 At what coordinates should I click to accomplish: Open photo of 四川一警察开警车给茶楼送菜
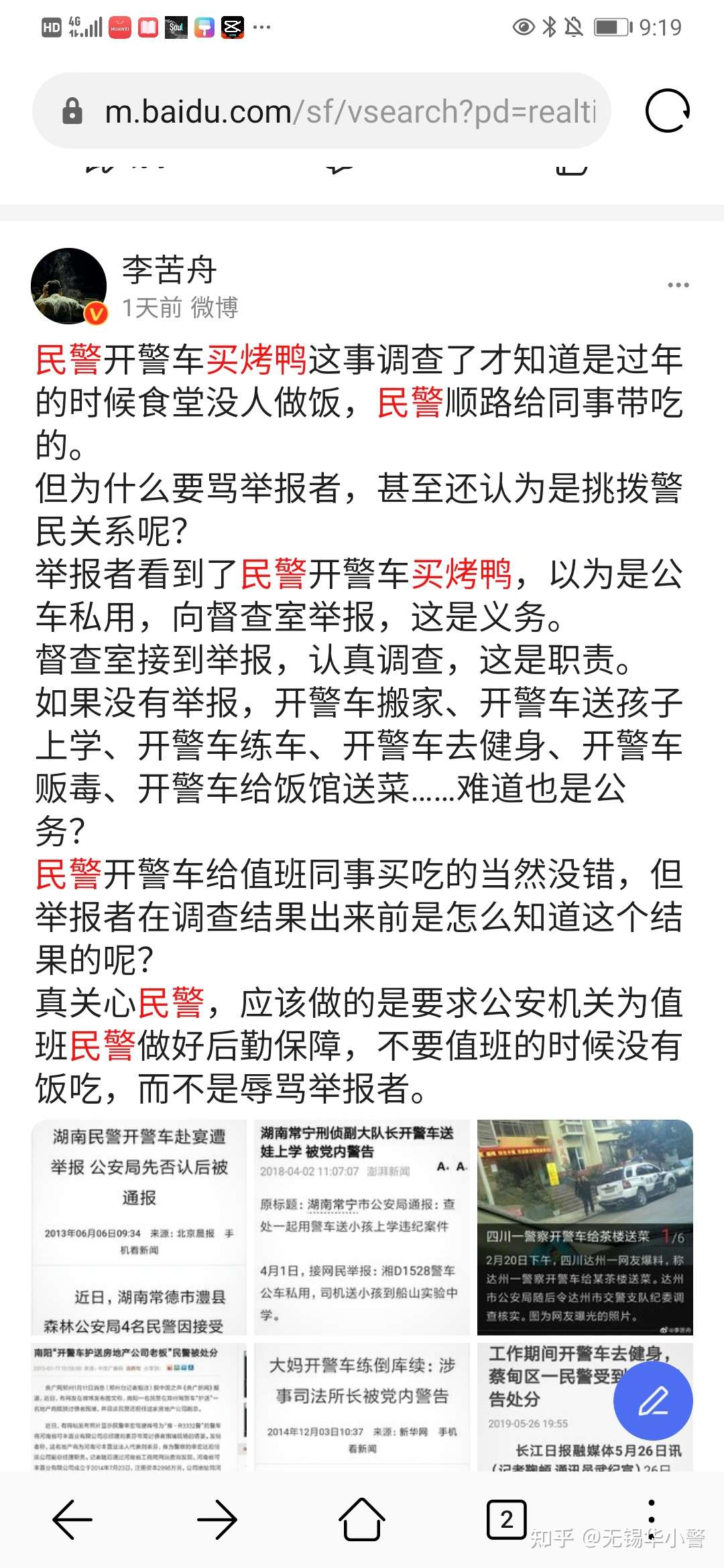pos(585,1226)
